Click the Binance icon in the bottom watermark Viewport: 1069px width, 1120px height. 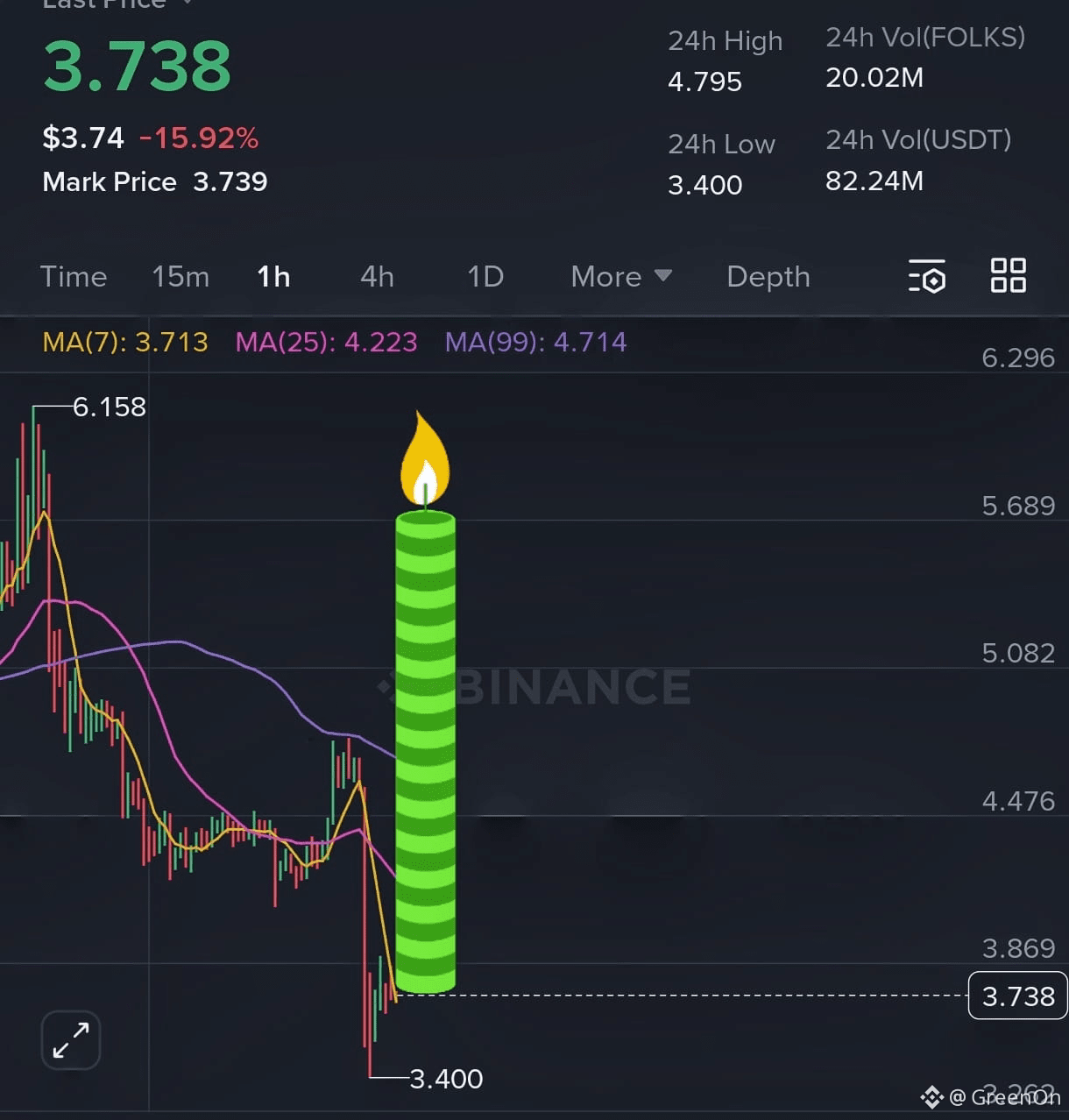[931, 1095]
